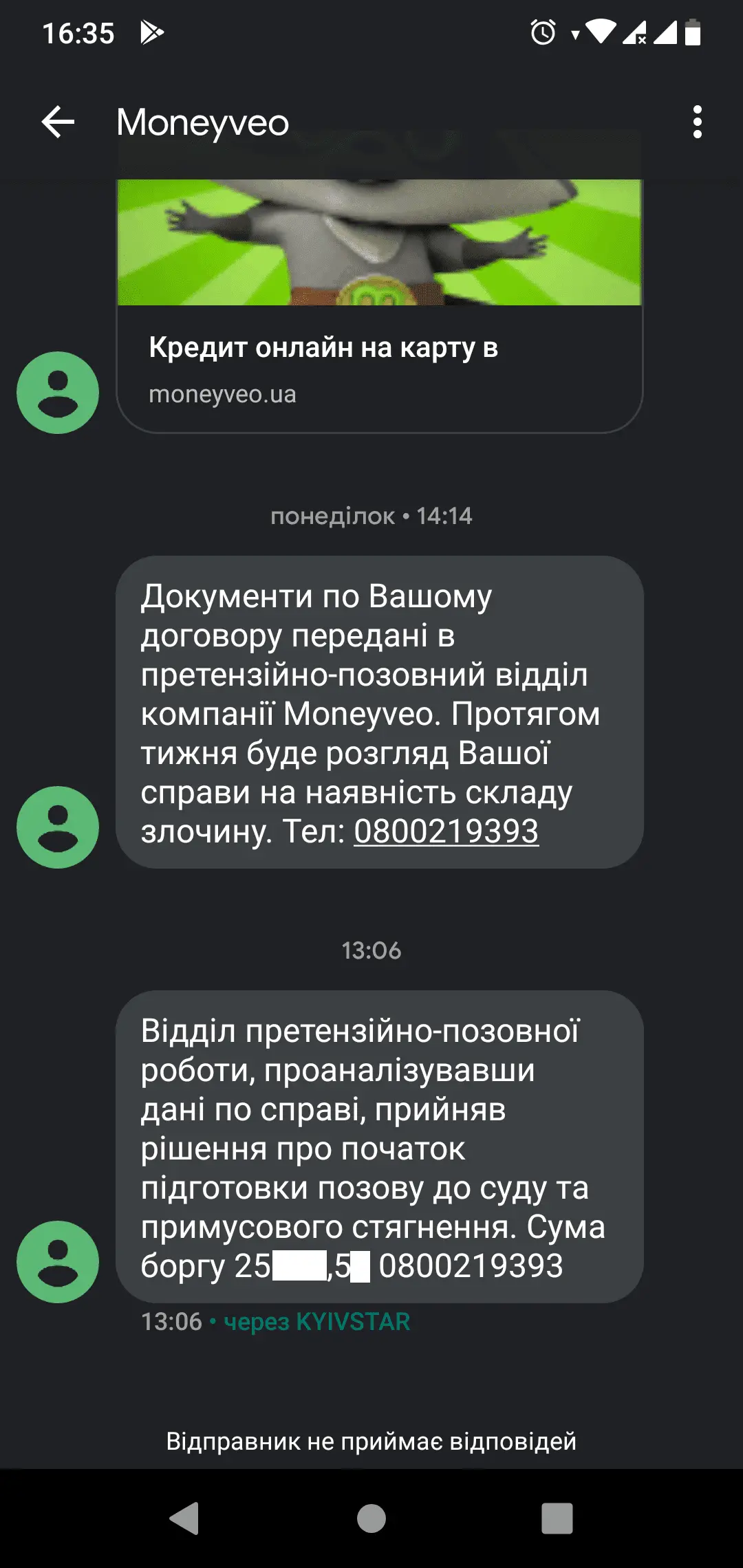Tap the system home button
Image resolution: width=743 pixels, height=1568 pixels.
pyautogui.click(x=371, y=1518)
